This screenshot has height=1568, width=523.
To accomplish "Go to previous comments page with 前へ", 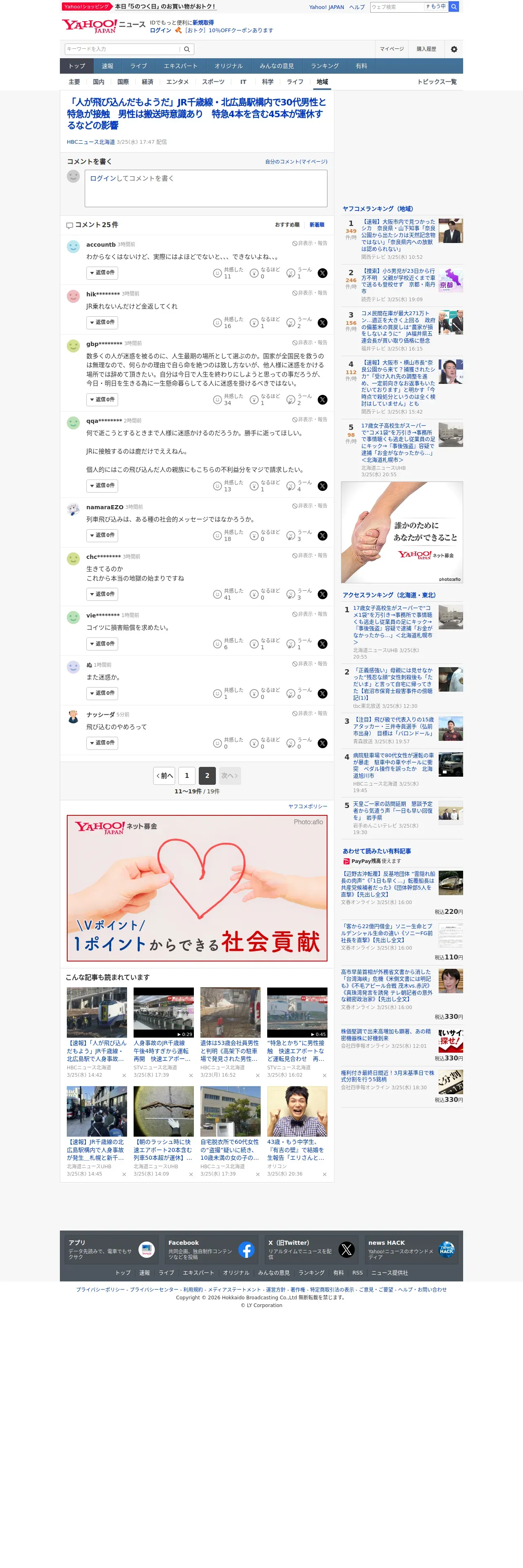I will coord(165,775).
